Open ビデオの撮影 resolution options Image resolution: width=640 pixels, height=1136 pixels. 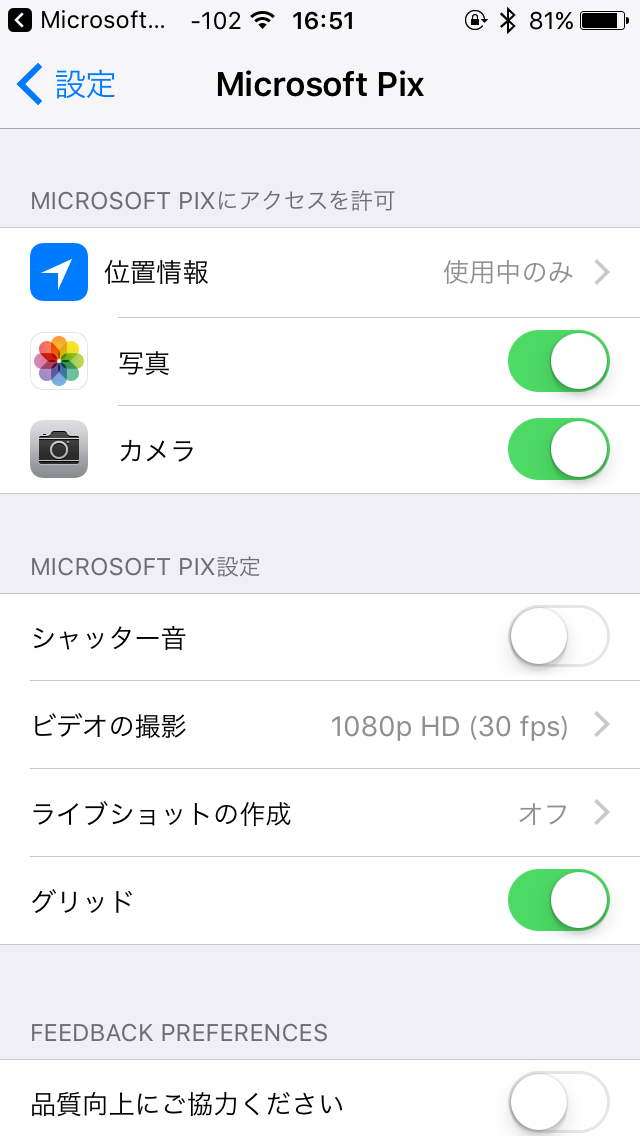pos(320,725)
